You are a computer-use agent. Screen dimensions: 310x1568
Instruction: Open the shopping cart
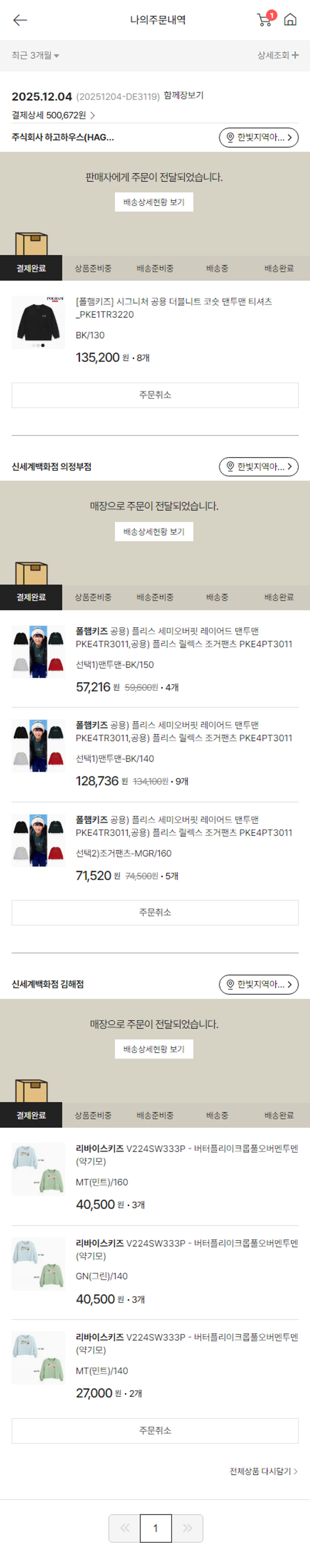[x=264, y=19]
